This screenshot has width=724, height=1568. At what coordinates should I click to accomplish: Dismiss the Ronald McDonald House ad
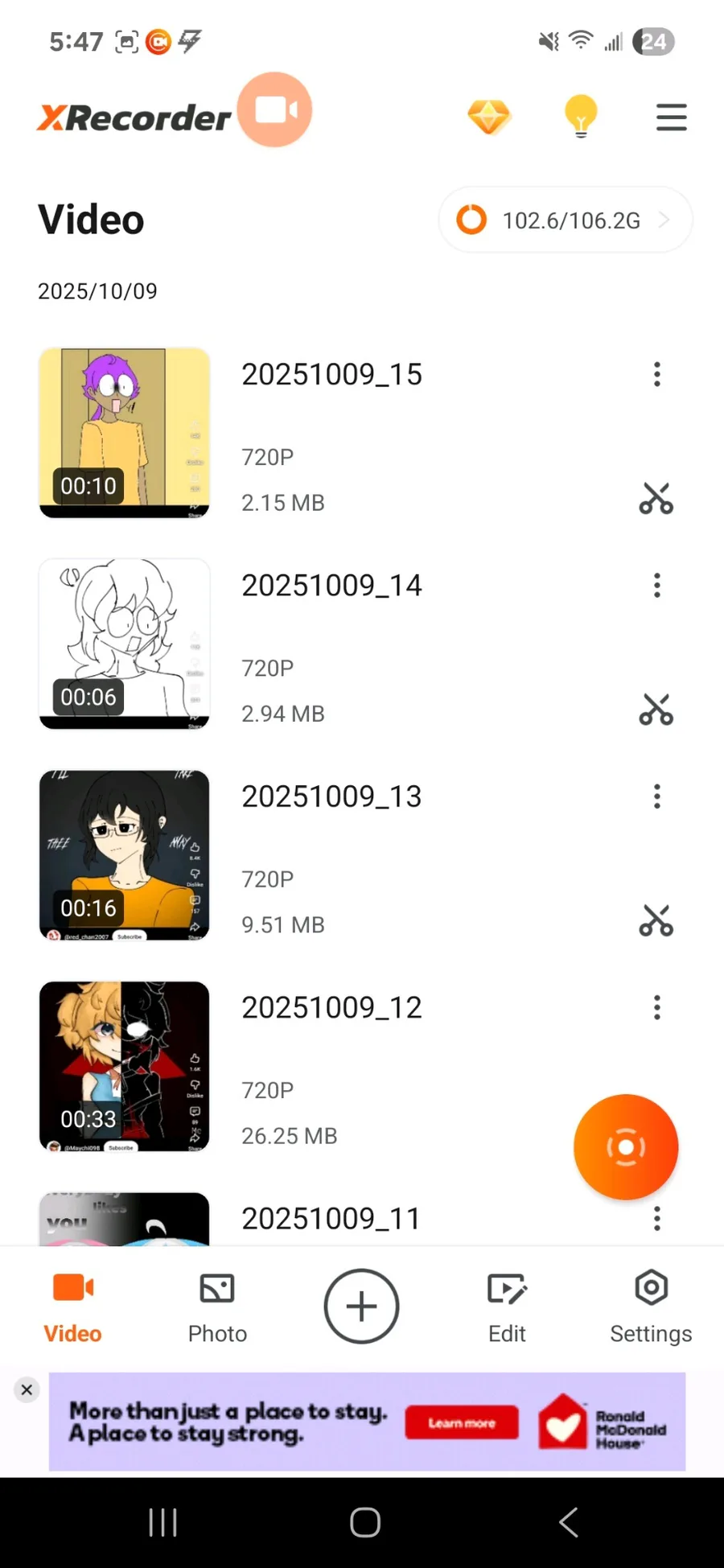pyautogui.click(x=27, y=1389)
